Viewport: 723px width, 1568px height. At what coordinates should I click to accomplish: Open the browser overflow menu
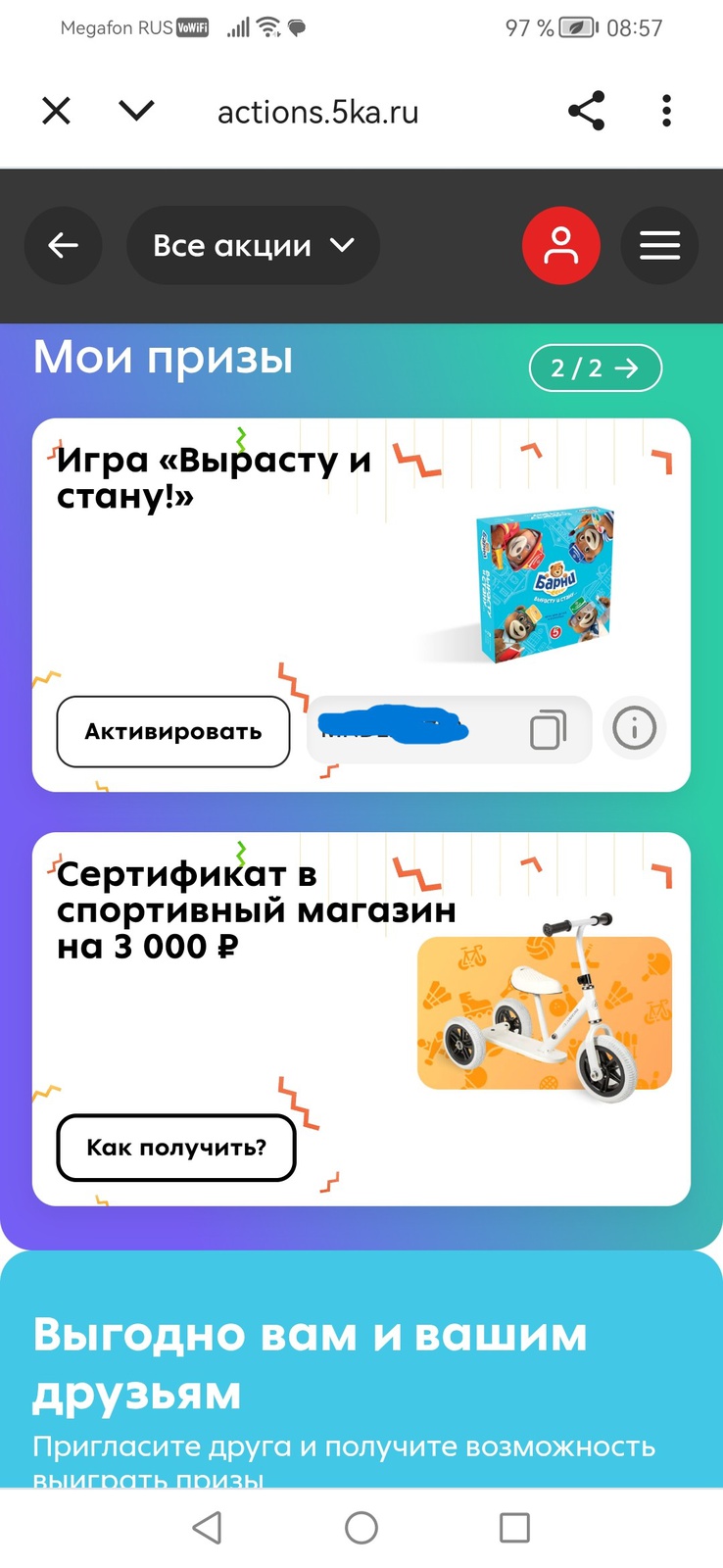666,111
